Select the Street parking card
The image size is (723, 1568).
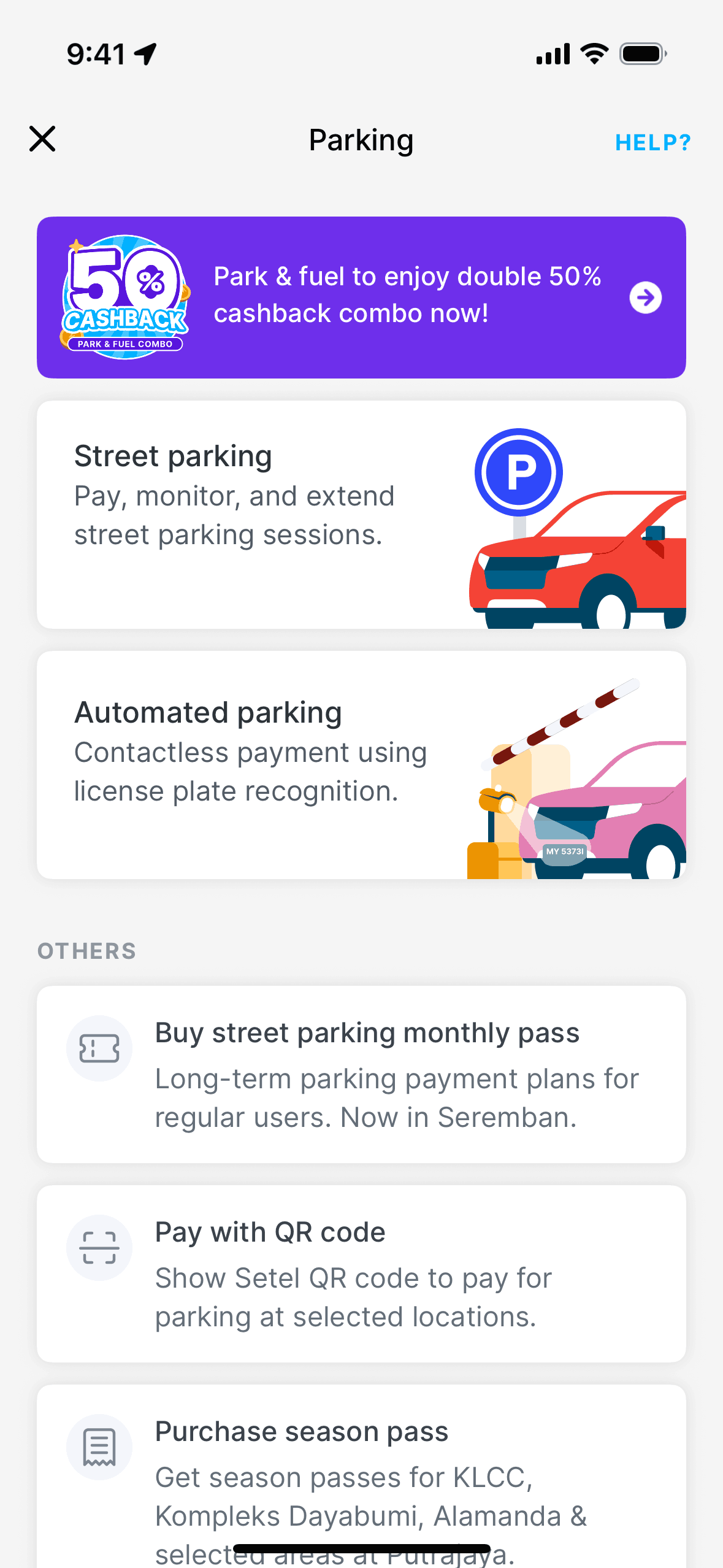[x=361, y=515]
